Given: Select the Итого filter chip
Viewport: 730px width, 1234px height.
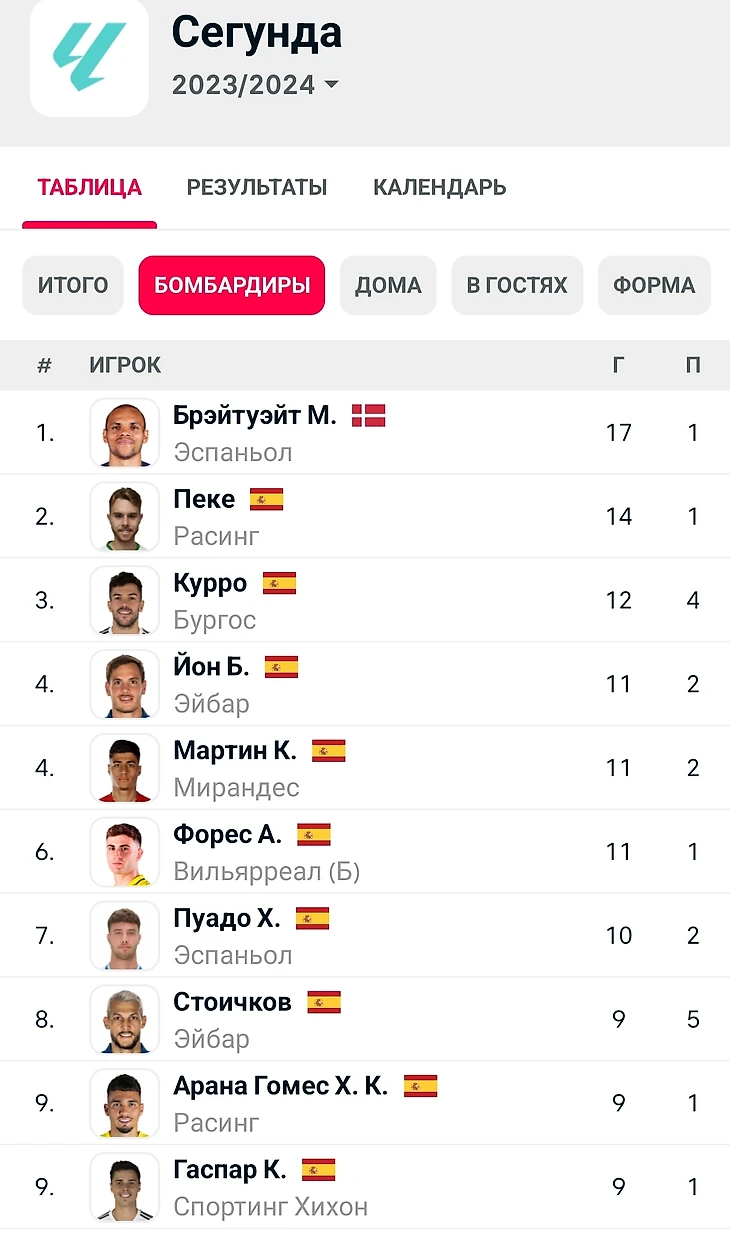Looking at the screenshot, I should [x=73, y=285].
